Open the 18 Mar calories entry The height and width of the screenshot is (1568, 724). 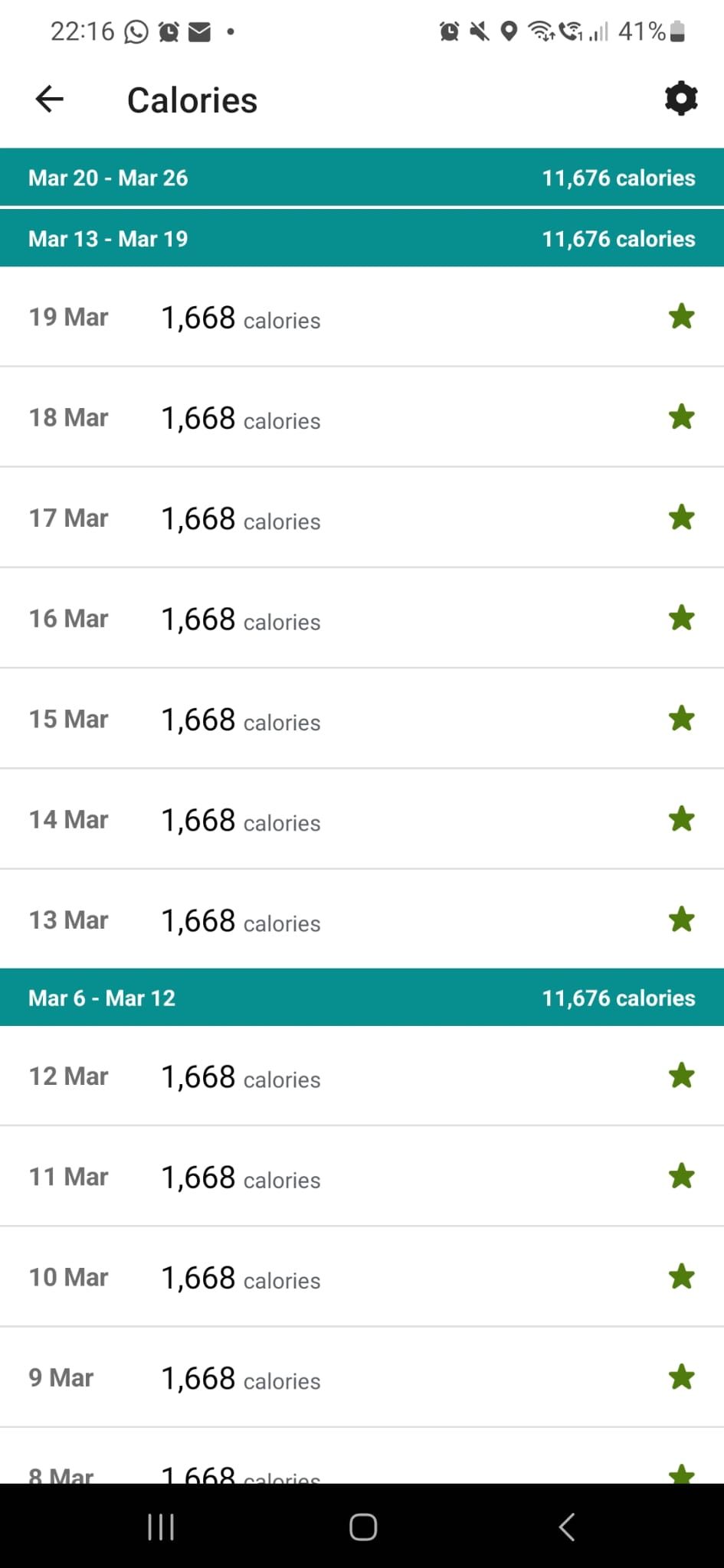pyautogui.click(x=362, y=417)
